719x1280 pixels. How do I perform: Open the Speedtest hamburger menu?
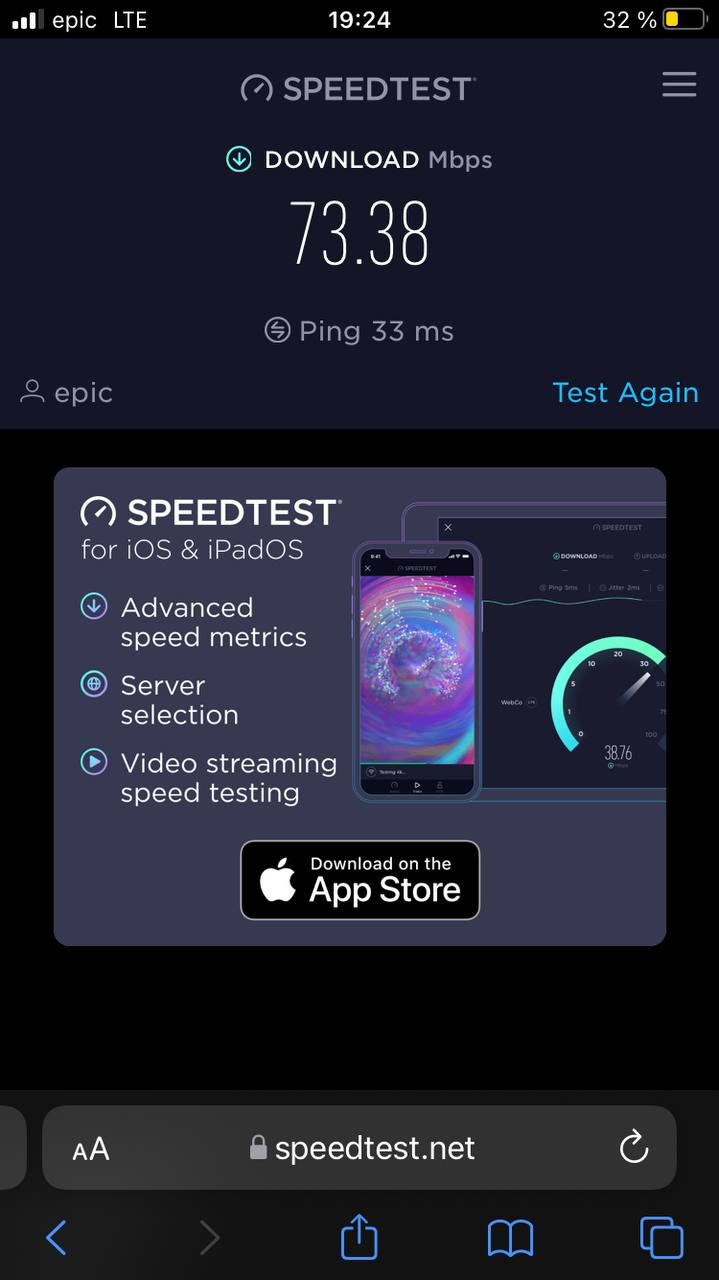[679, 85]
